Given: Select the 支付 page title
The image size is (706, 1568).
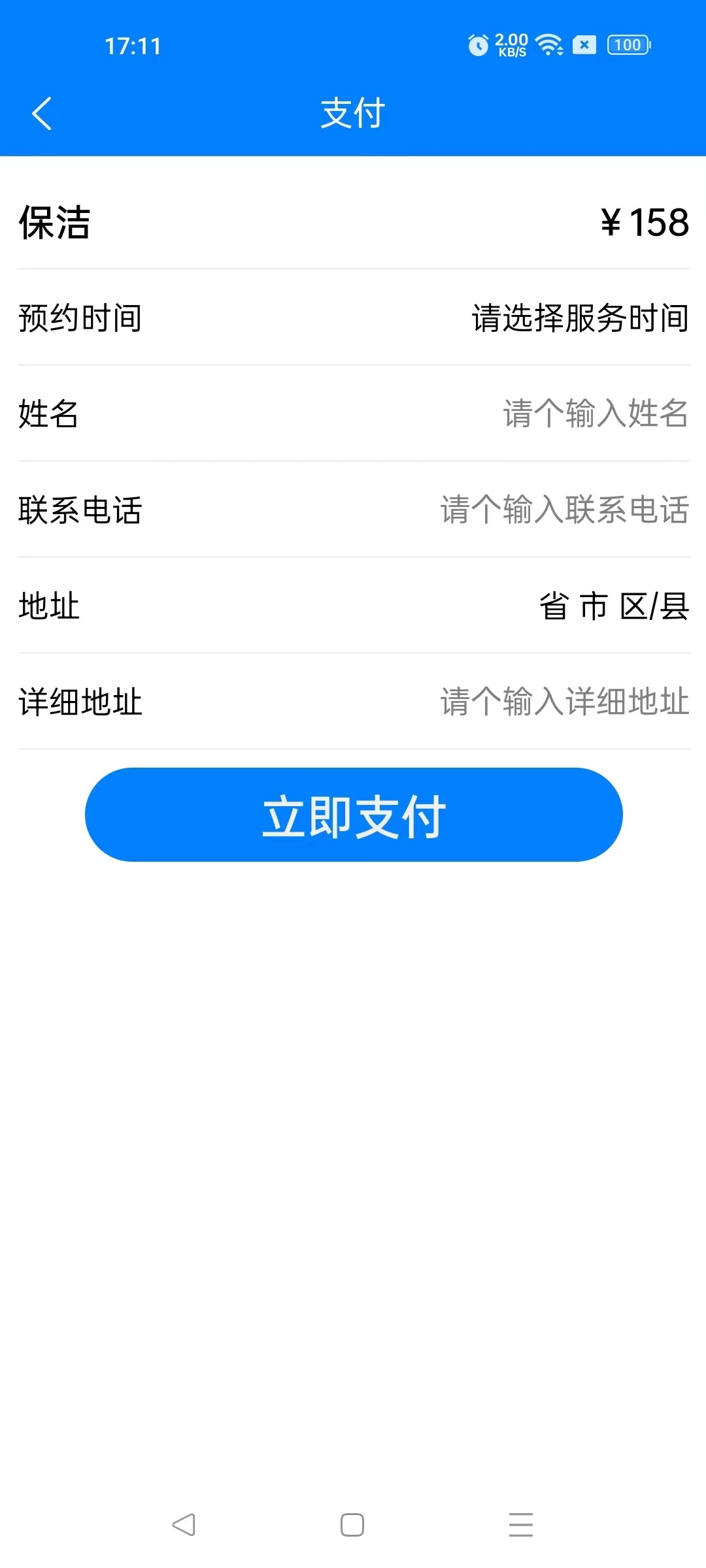Looking at the screenshot, I should click(x=352, y=112).
